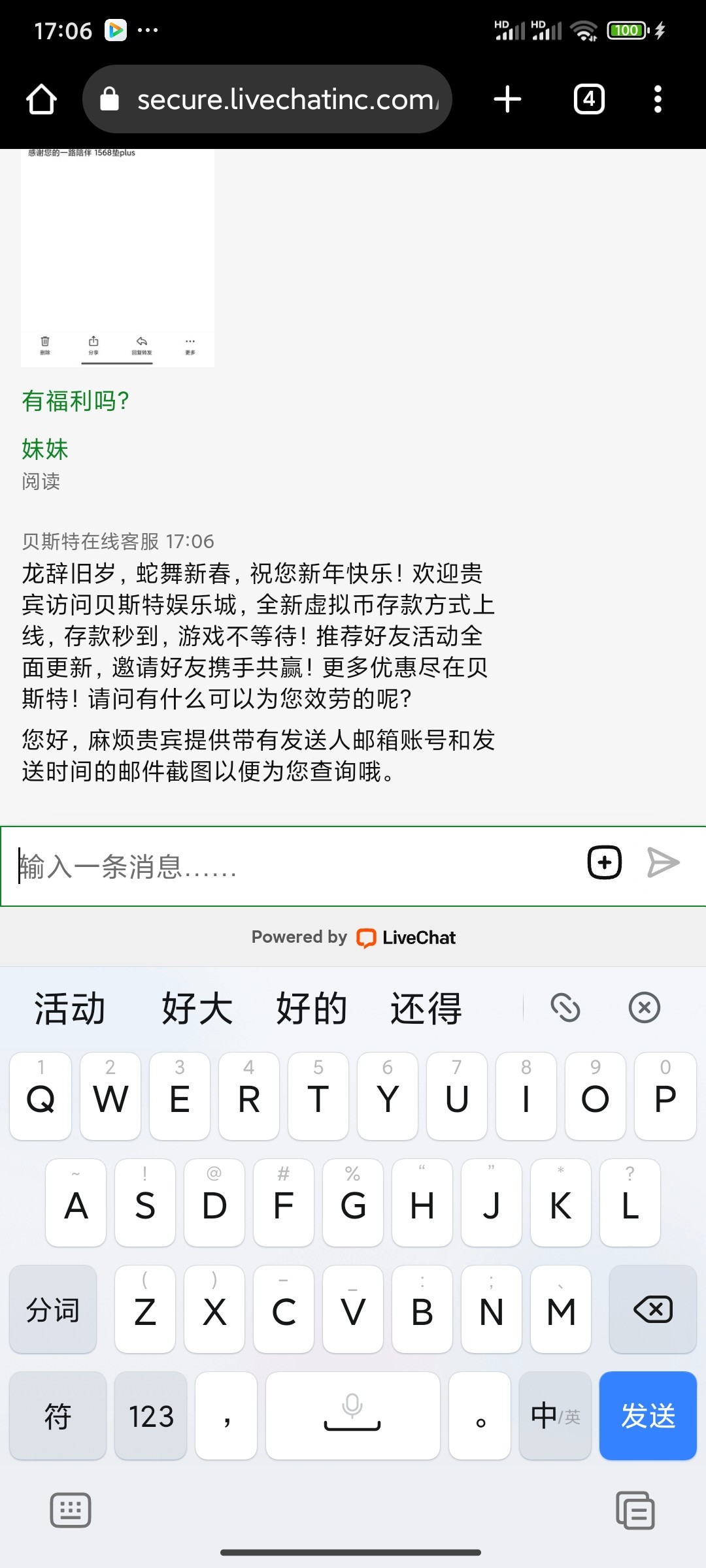The height and width of the screenshot is (1568, 706).
Task: Open the browser overflow menu
Action: point(658,100)
